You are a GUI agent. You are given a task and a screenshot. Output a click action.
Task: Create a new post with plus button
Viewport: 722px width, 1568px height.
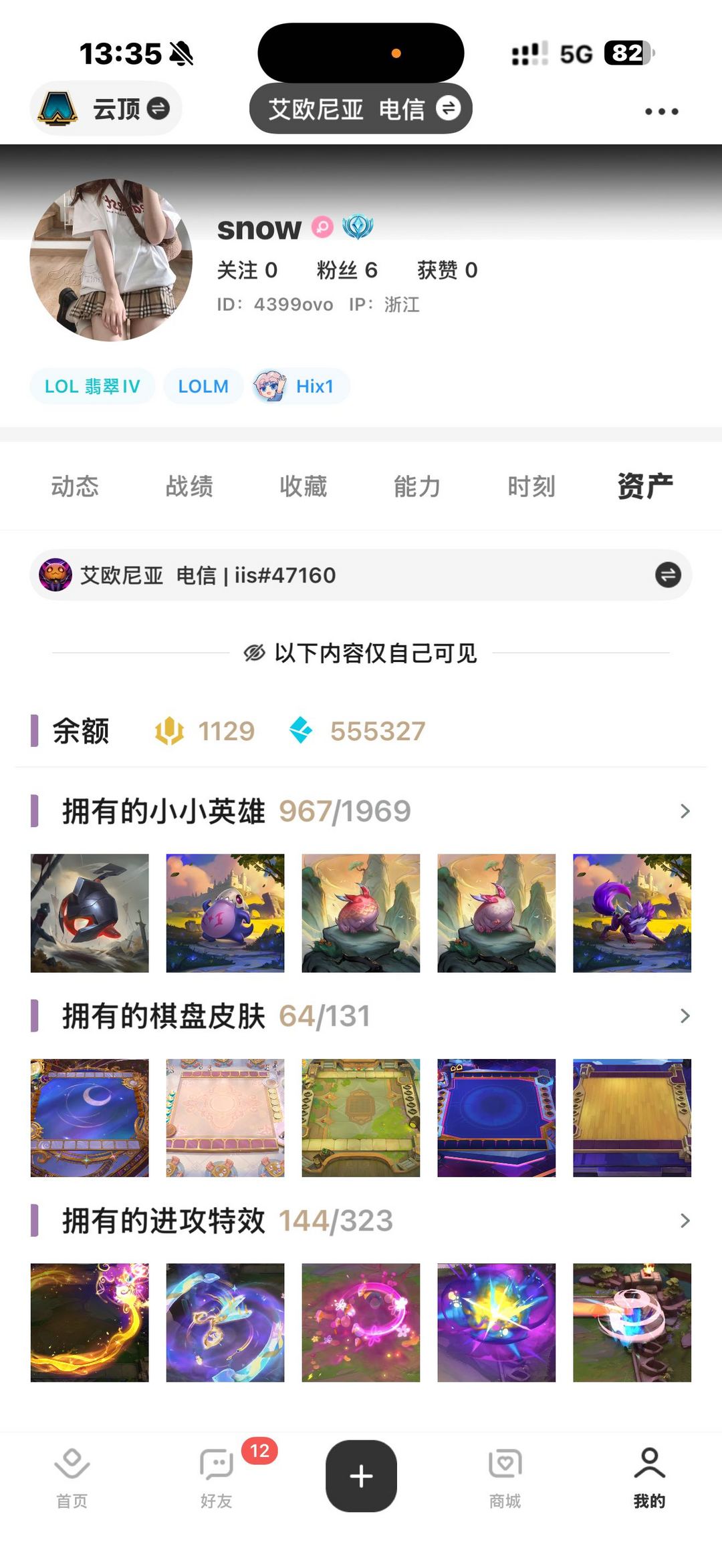[361, 1476]
